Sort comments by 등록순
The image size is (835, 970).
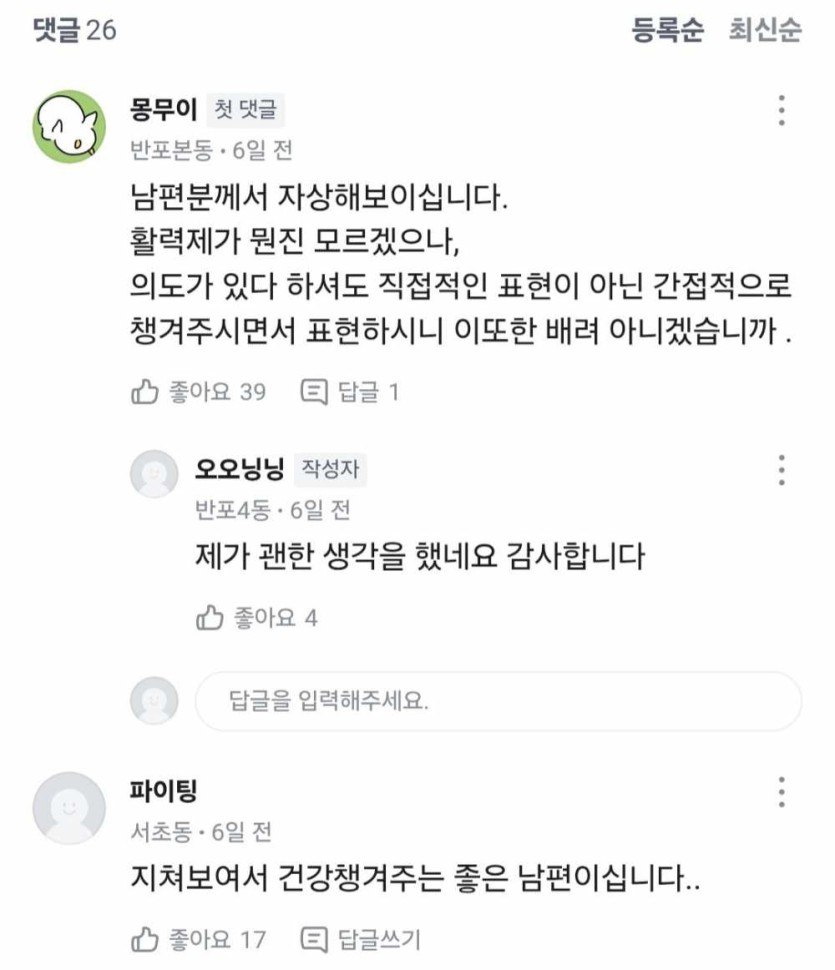pos(667,30)
